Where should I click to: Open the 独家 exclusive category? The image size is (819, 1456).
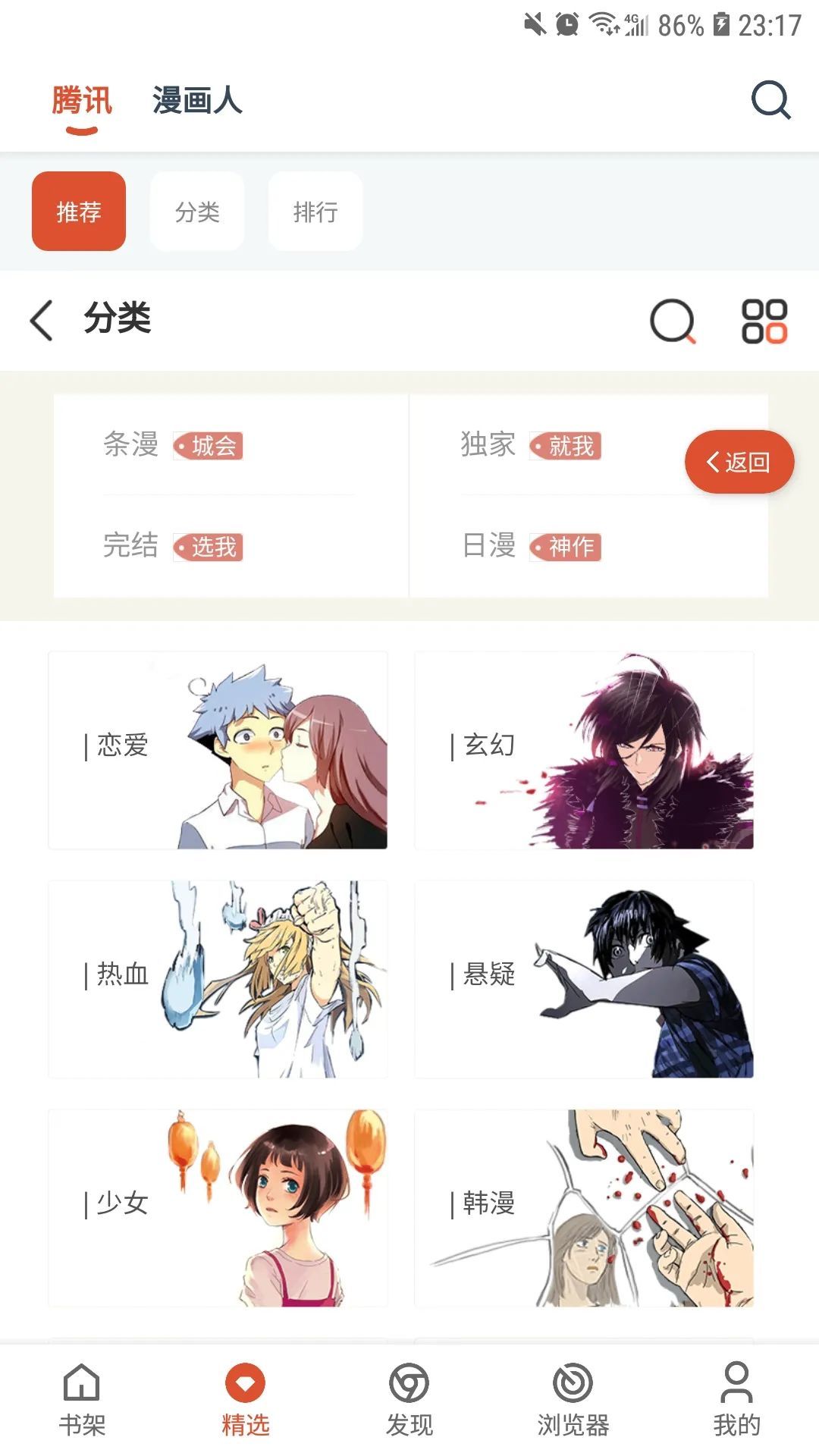pos(531,445)
